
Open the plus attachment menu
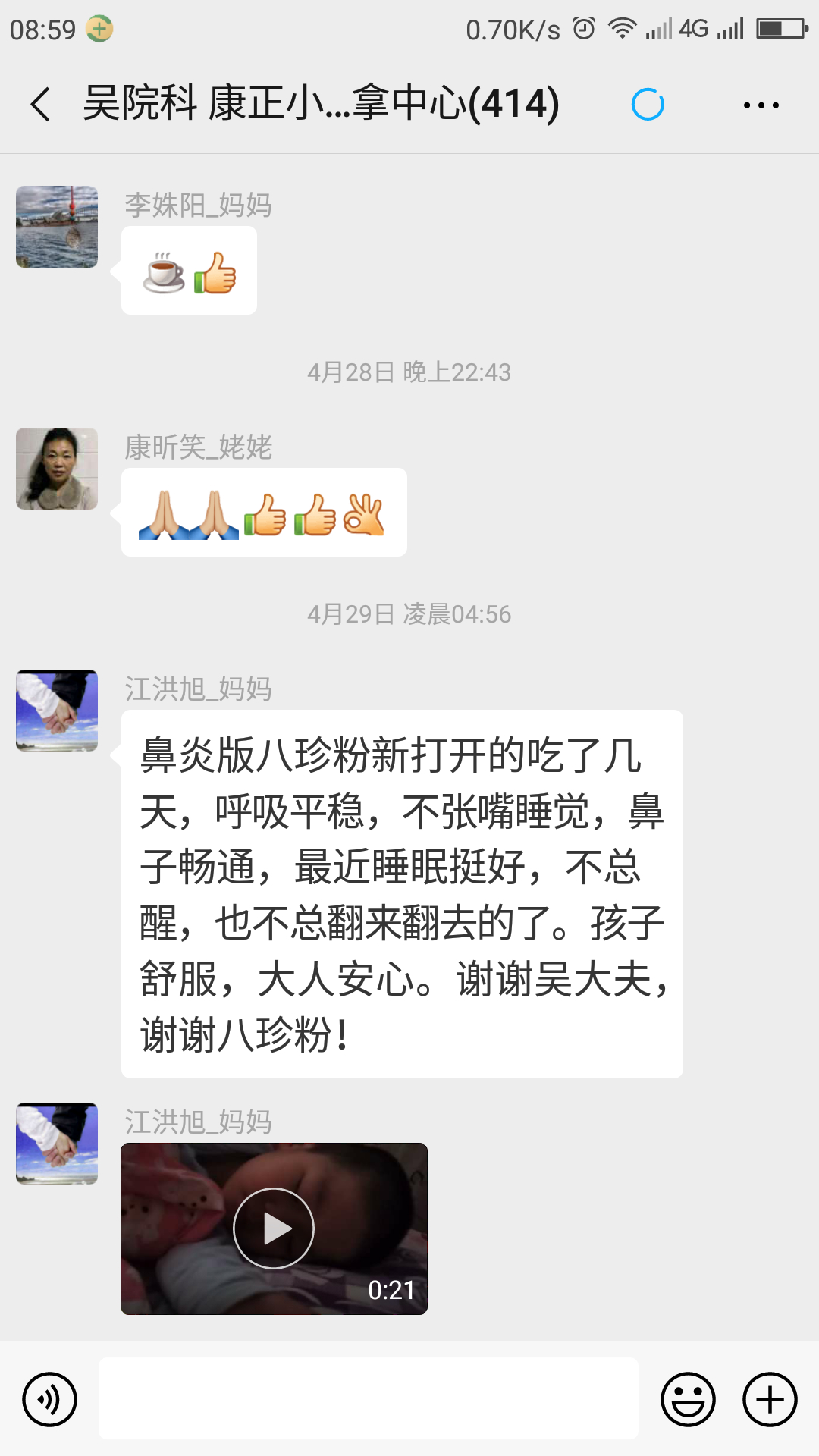(x=770, y=1399)
